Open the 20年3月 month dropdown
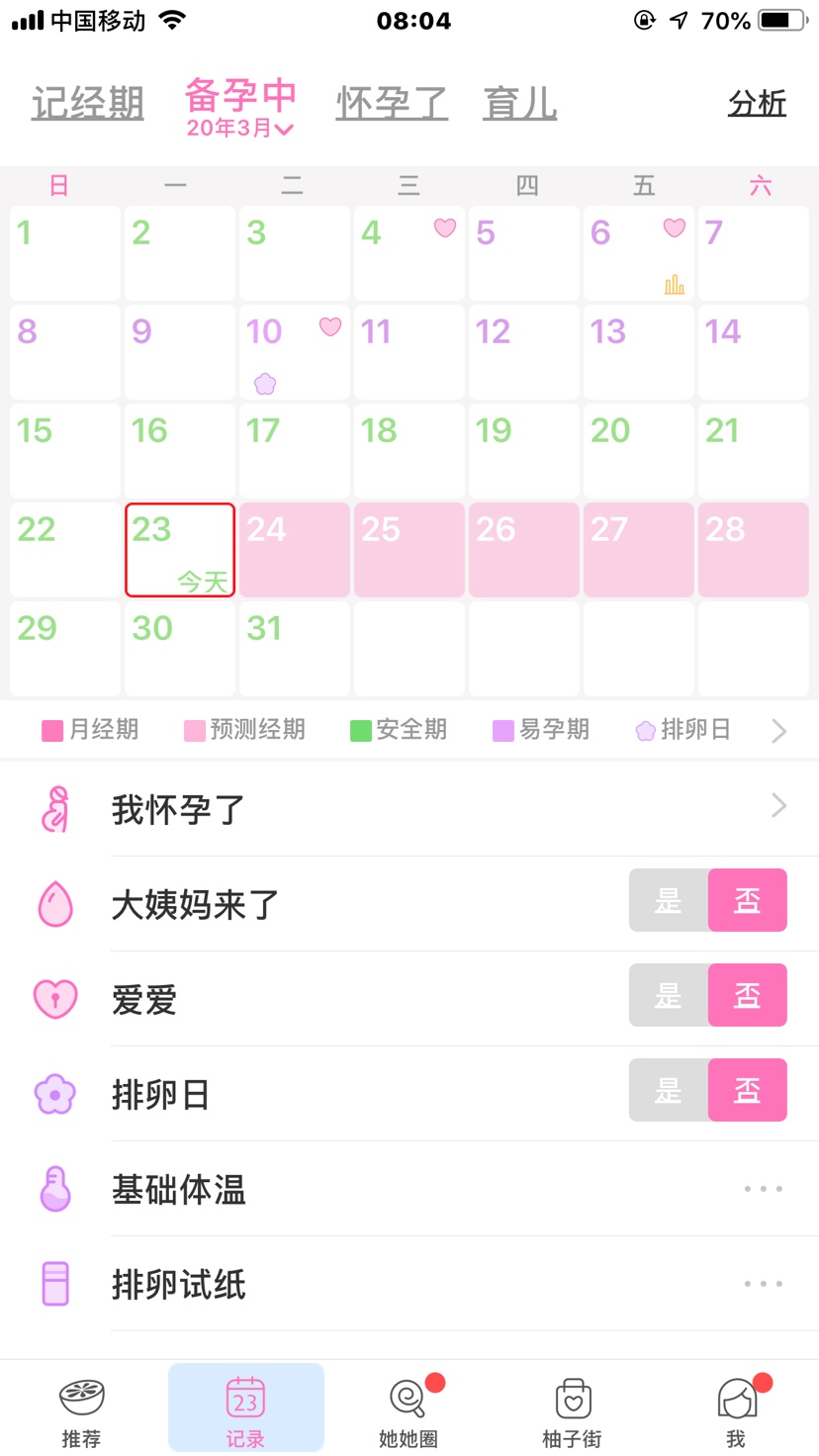 240,129
